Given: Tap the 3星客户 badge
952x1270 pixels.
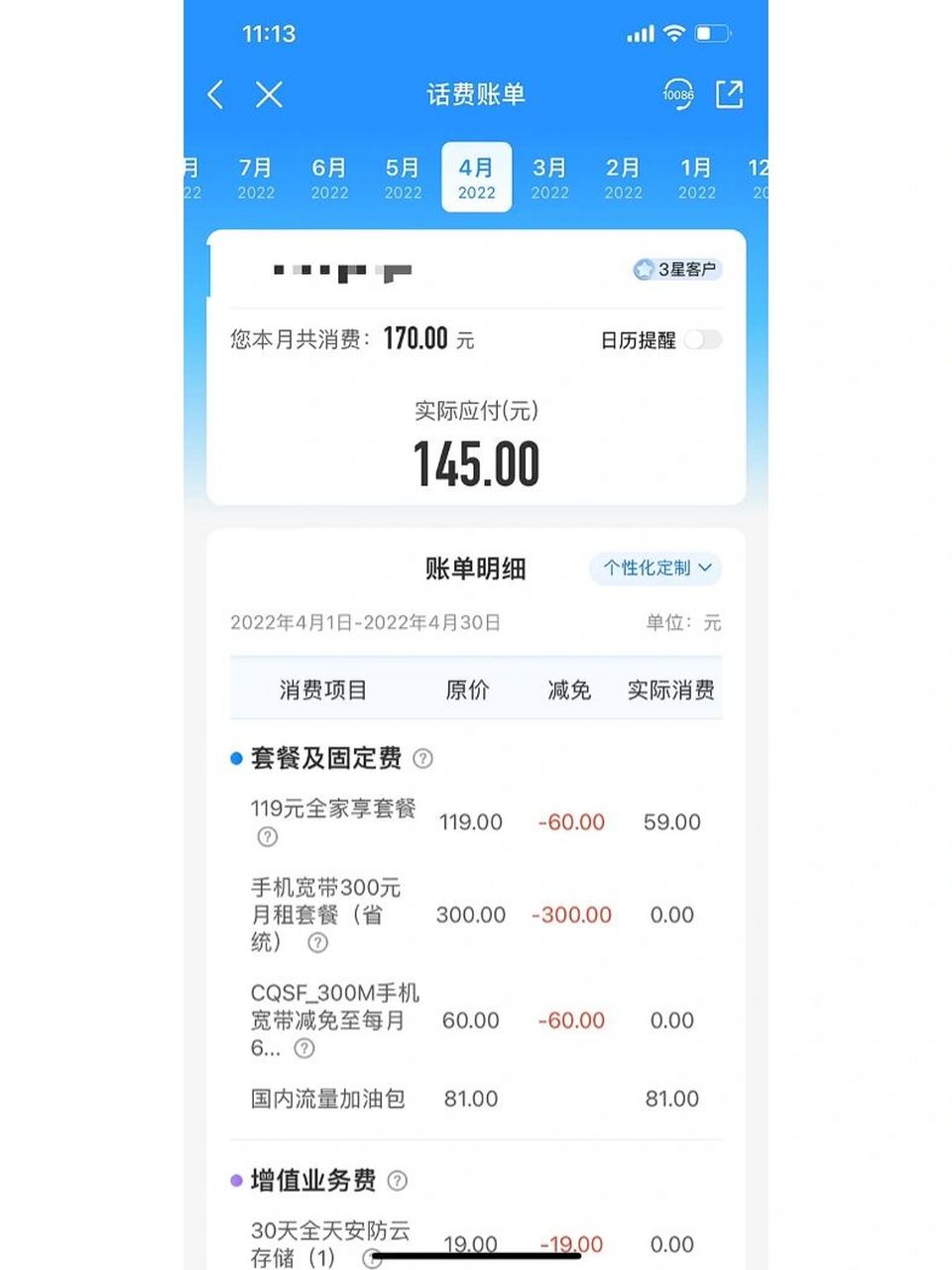Looking at the screenshot, I should click(x=678, y=269).
